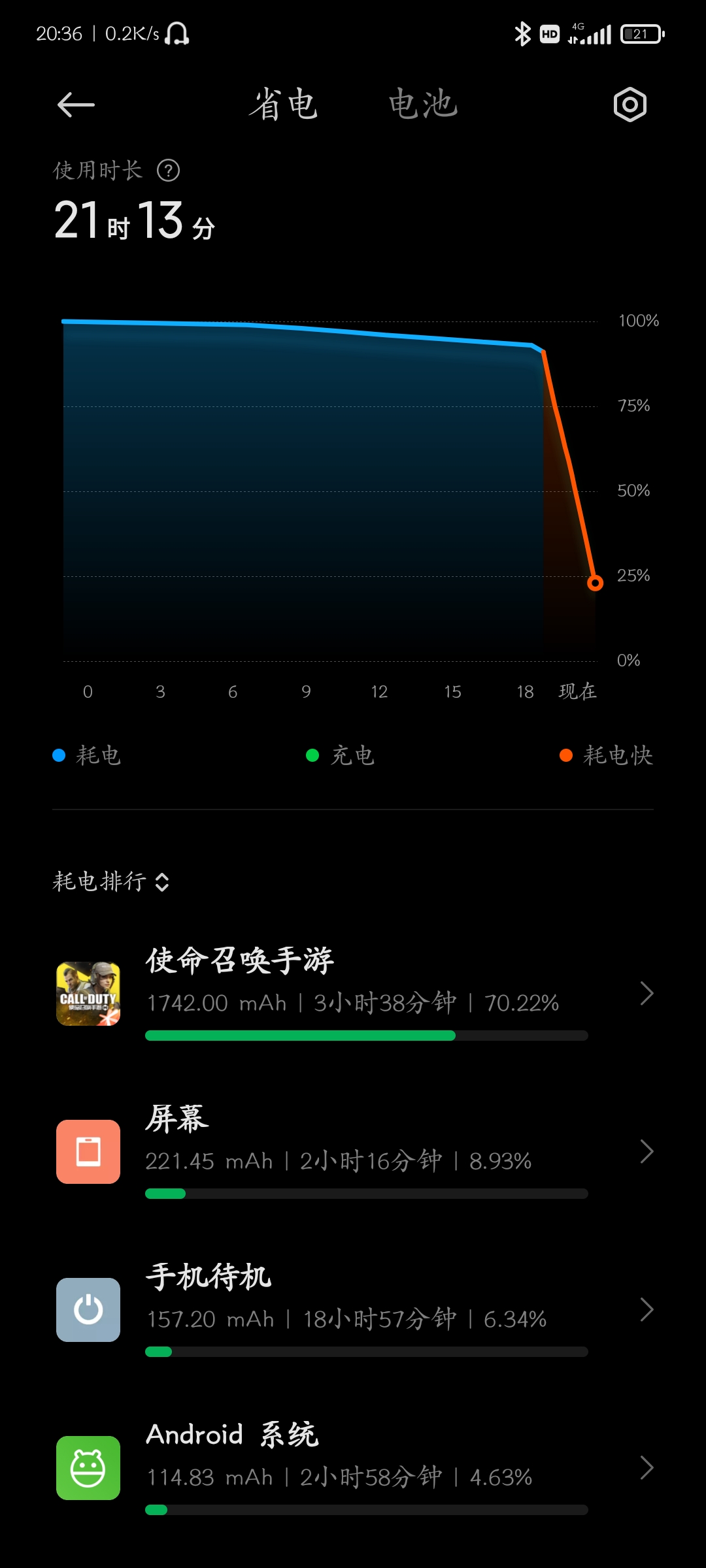Go back using the top-left arrow
This screenshot has height=1568, width=706.
pos(76,105)
